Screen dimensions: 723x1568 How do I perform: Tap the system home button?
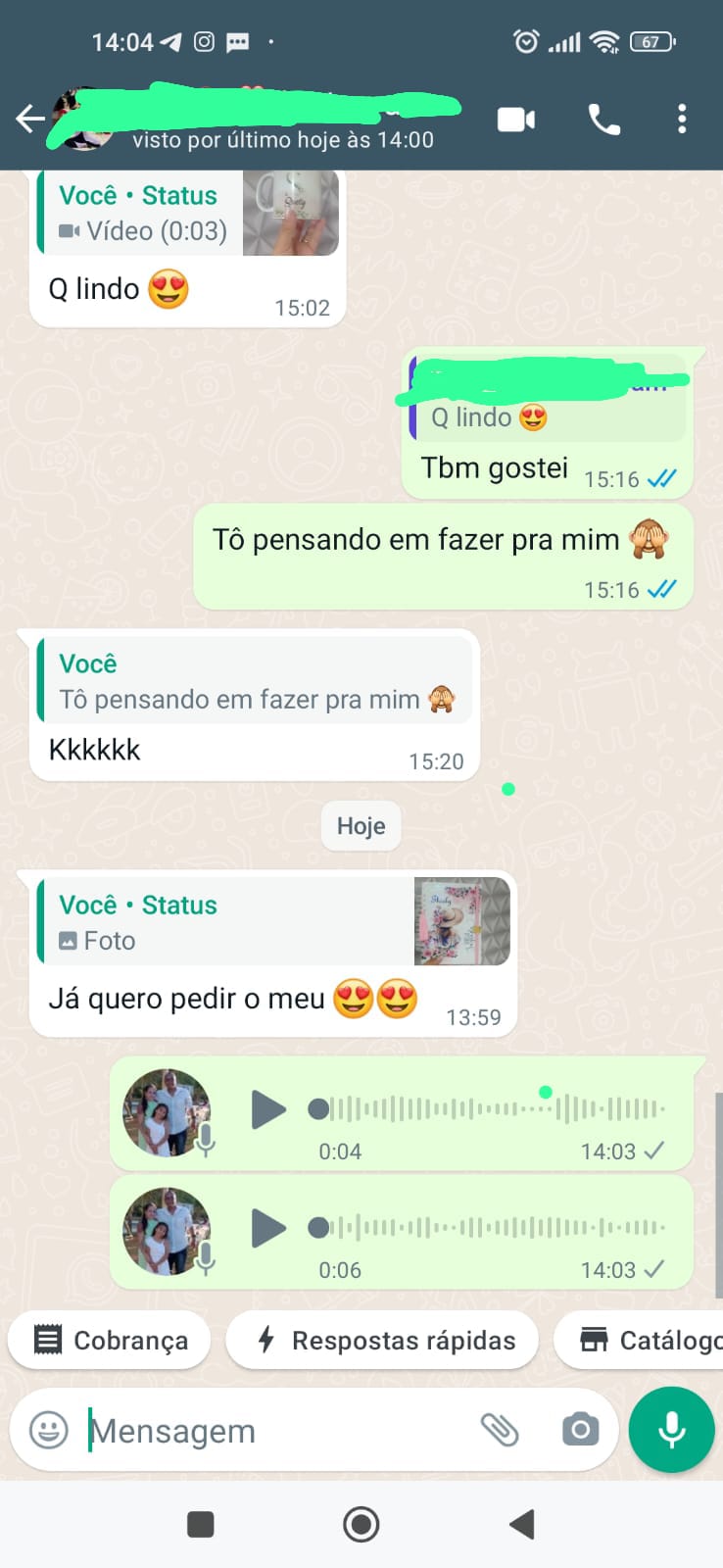[361, 1524]
